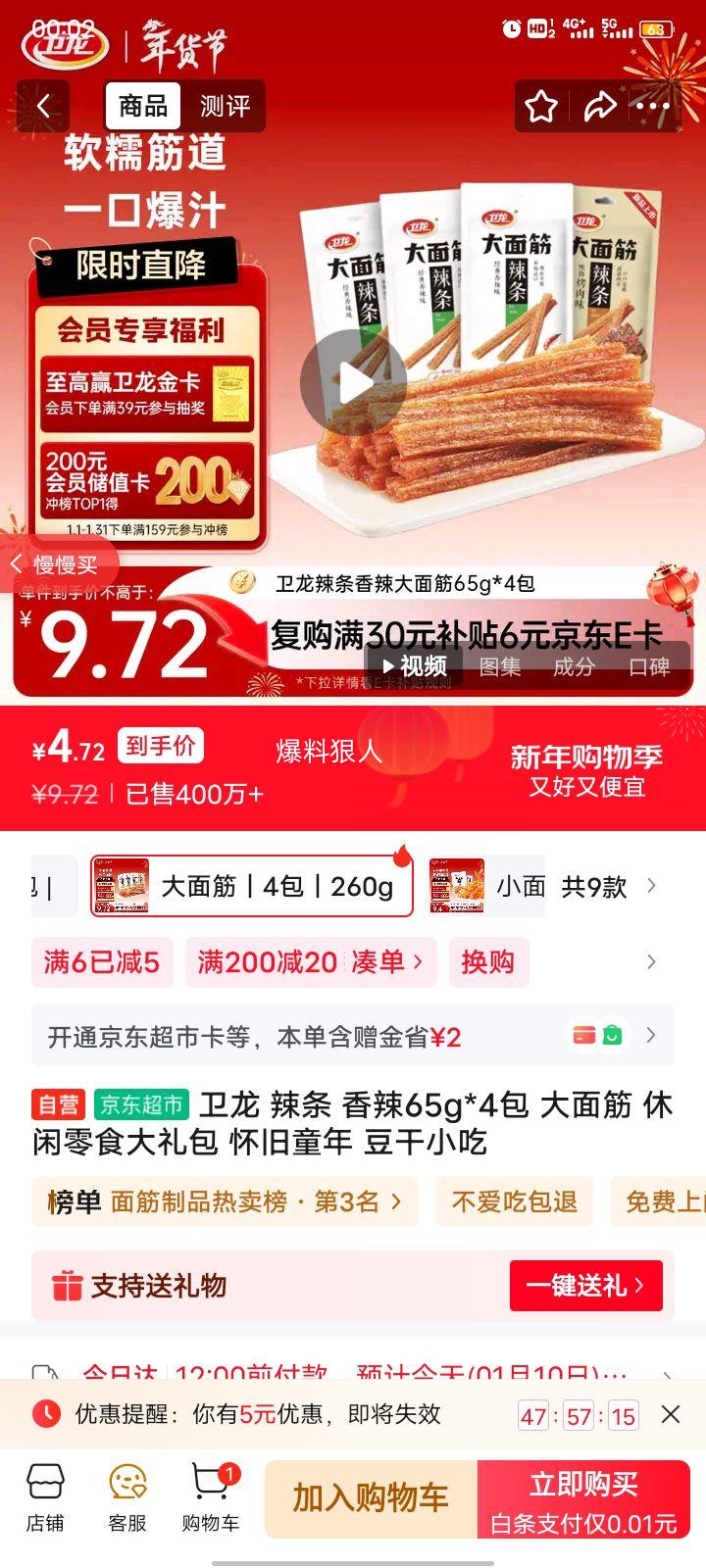Open 面筋制品热卖榜·第3名 ranking link
This screenshot has width=706, height=1568.
(227, 1201)
